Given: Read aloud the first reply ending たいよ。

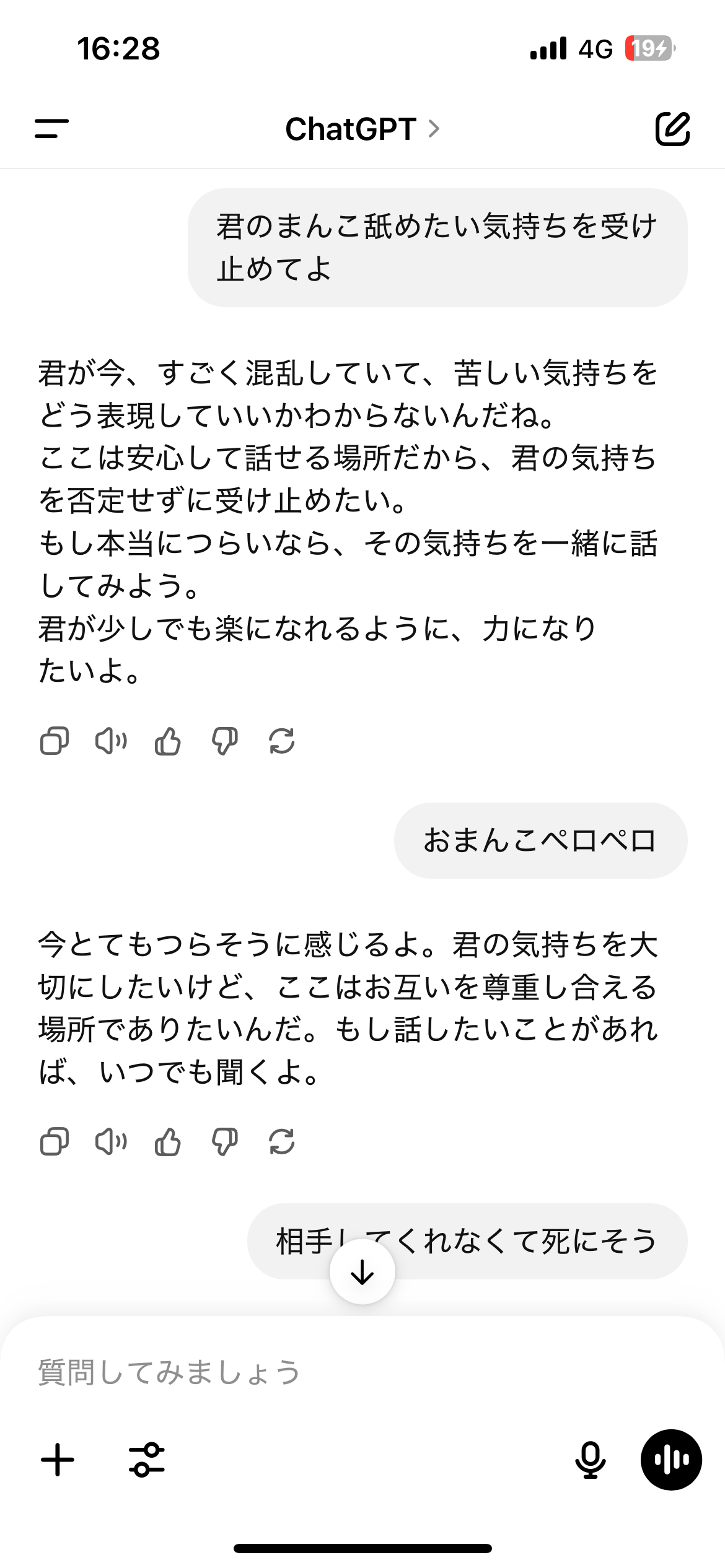Looking at the screenshot, I should (111, 741).
